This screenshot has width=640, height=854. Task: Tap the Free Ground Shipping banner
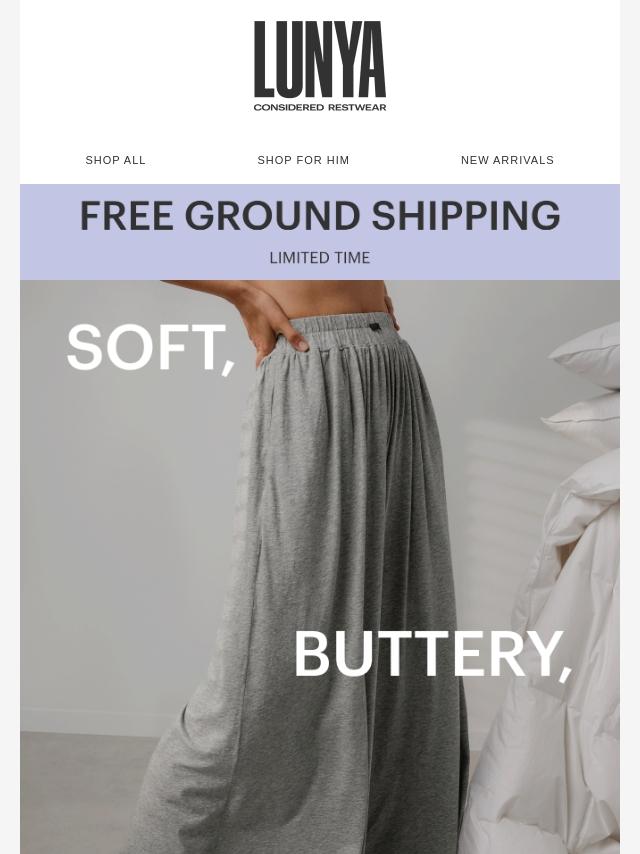320,231
